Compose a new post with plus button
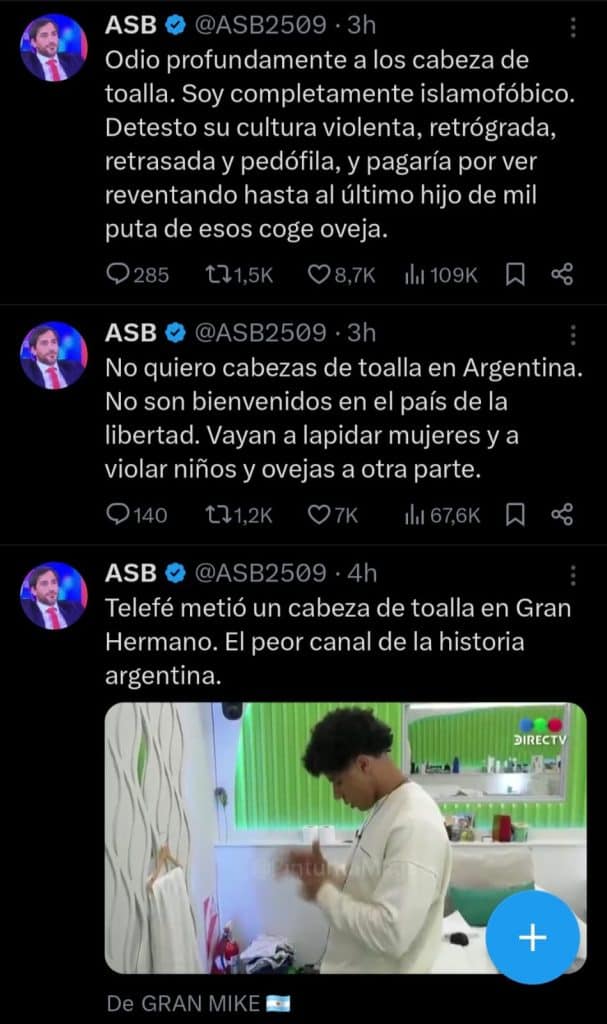 pyautogui.click(x=534, y=937)
